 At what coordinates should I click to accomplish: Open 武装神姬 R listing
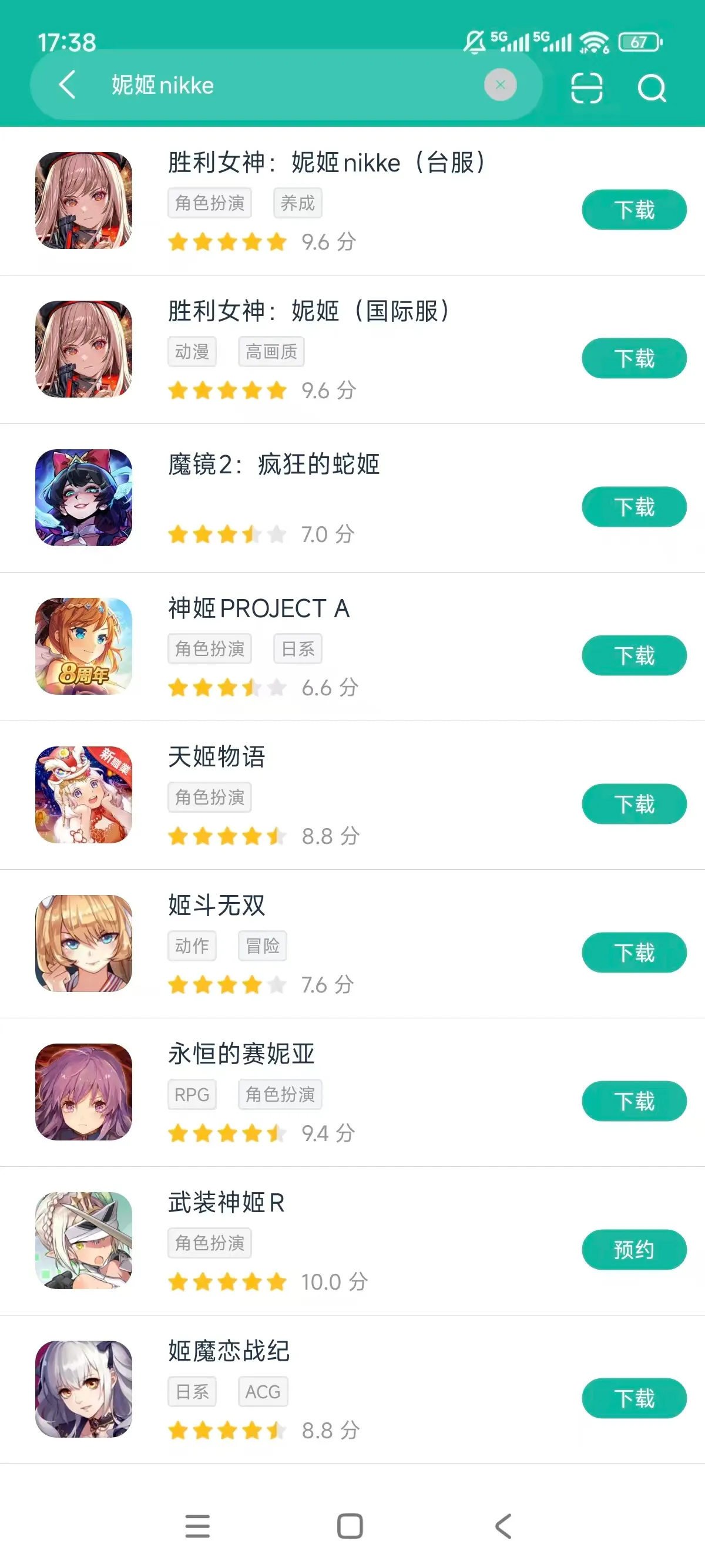coord(226,1203)
